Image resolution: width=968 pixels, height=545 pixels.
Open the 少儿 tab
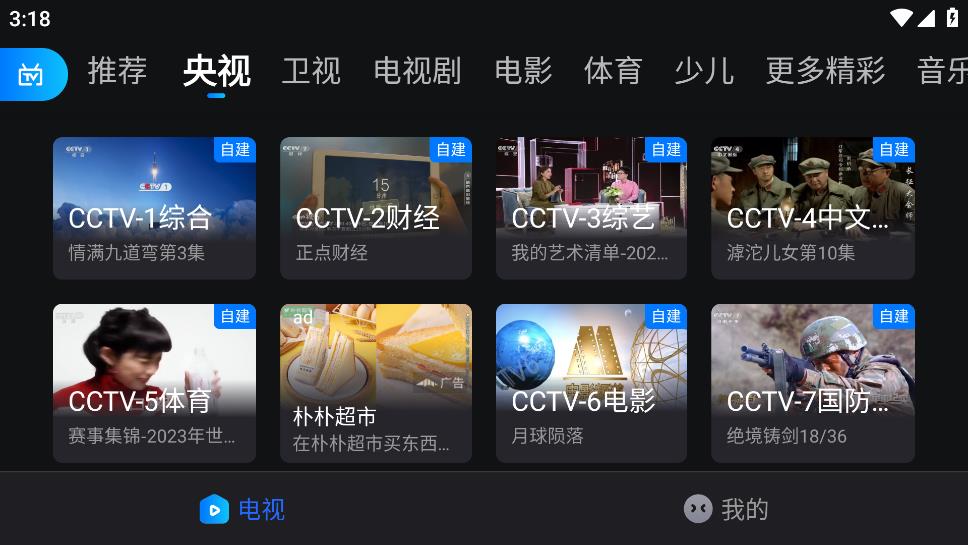(x=704, y=71)
